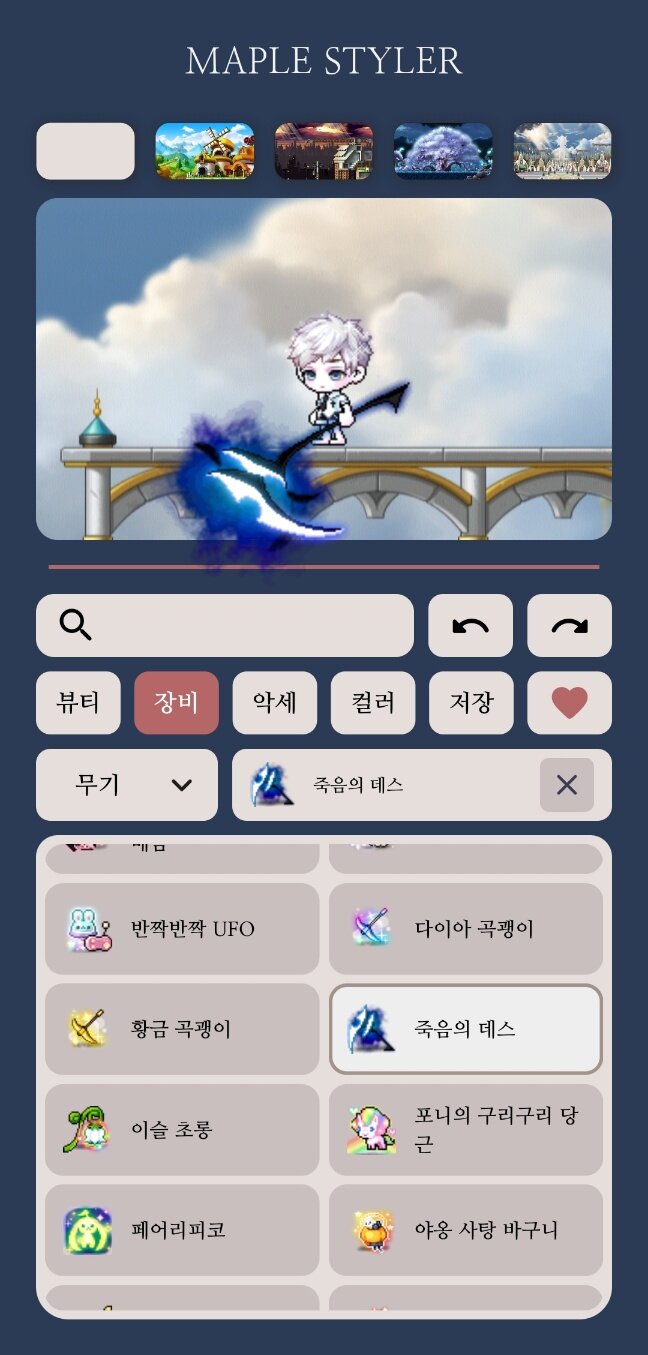Viewport: 648px width, 1355px height.
Task: Equip the 황금 곡괭이 item
Action: coord(182,1029)
